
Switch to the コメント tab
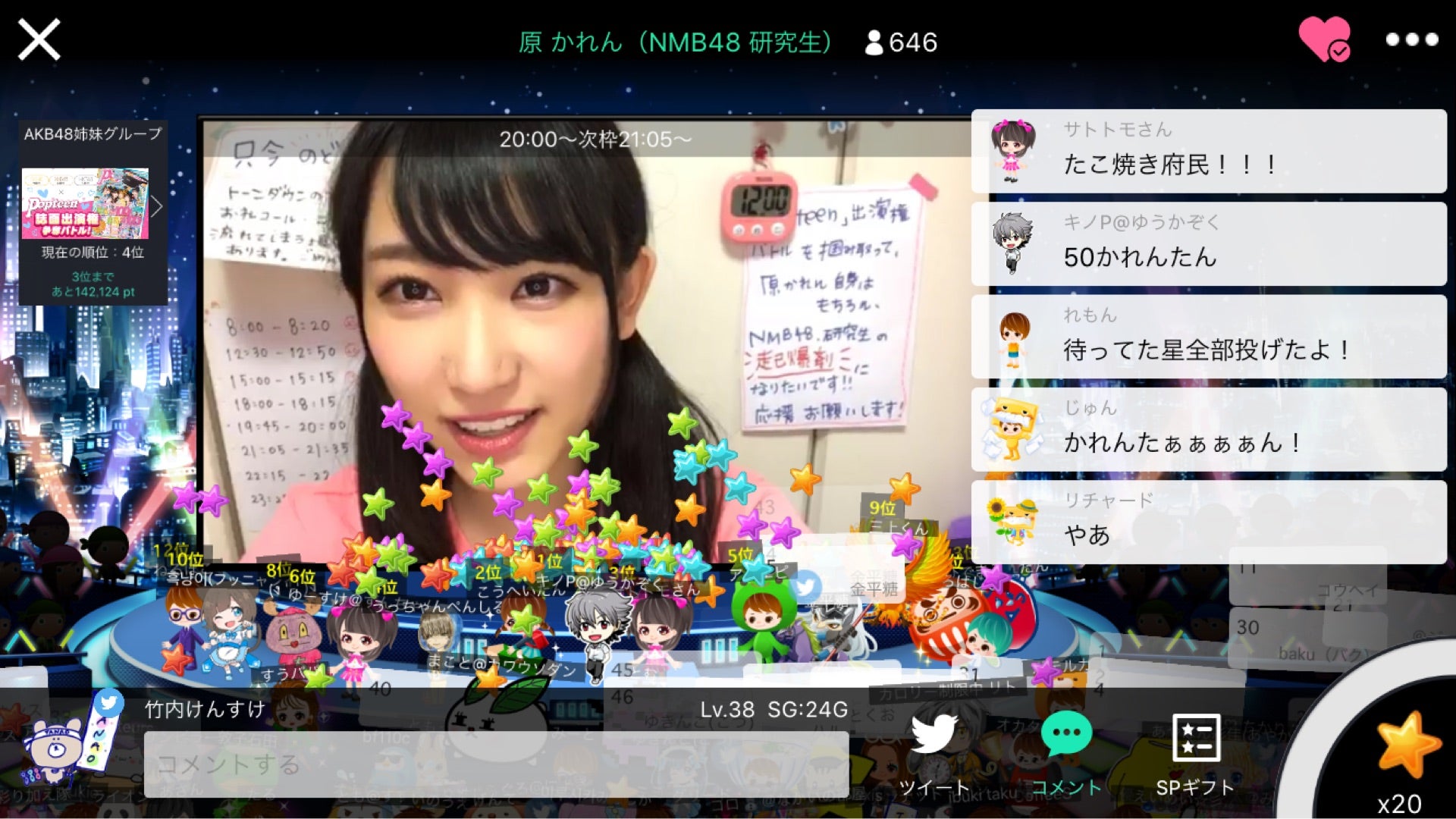(x=1066, y=752)
